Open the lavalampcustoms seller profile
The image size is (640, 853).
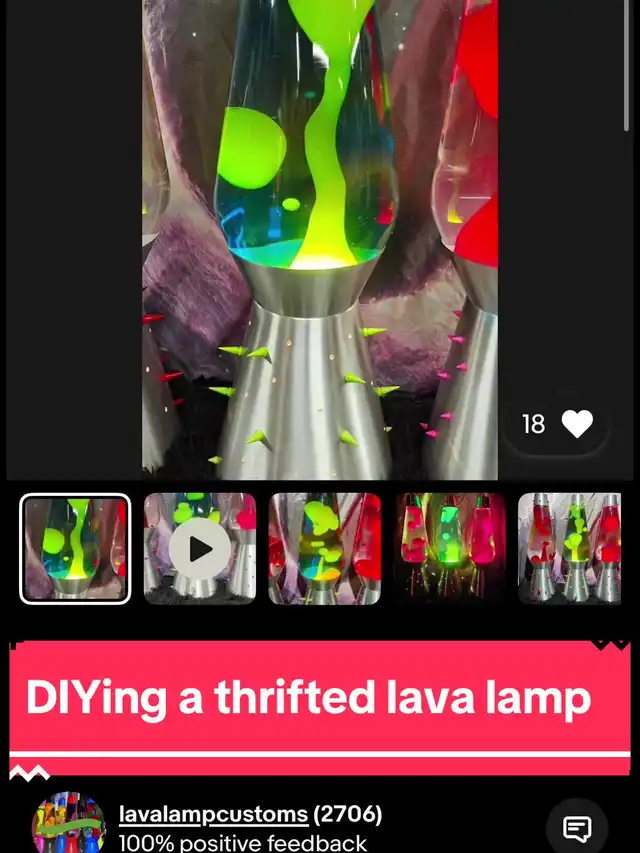pos(214,815)
